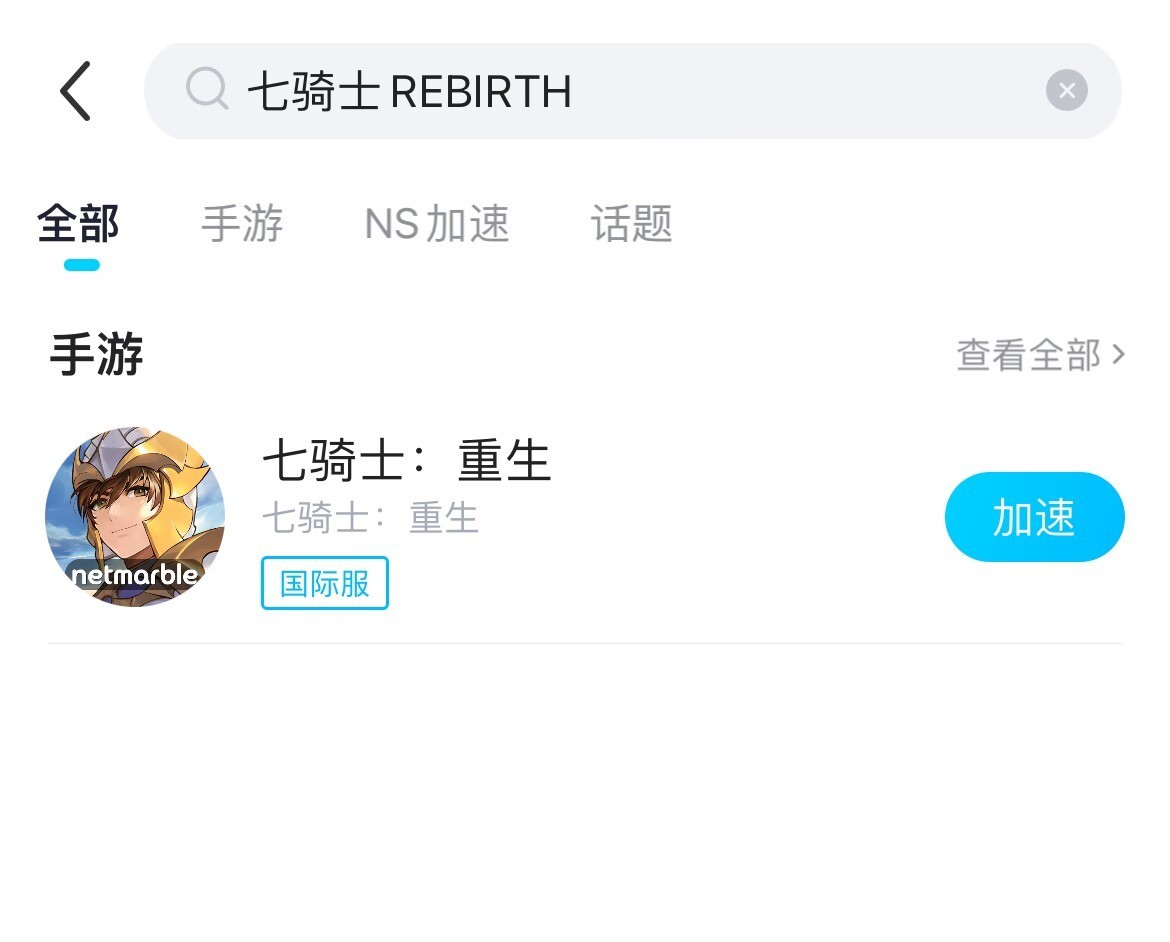Open the 七骑士：重生 game result
The image size is (1170, 942).
click(x=406, y=462)
